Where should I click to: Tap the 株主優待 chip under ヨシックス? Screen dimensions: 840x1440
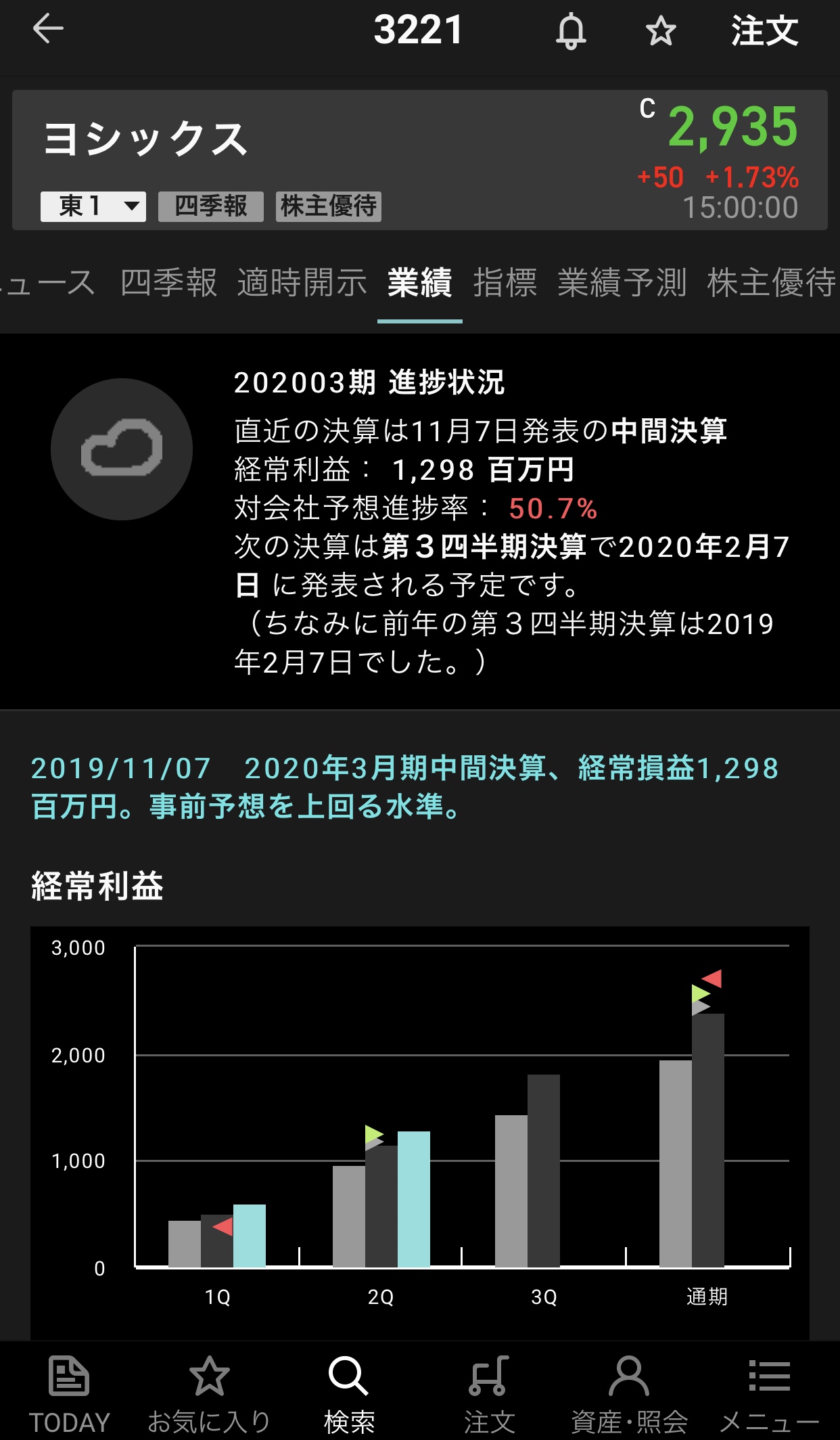point(329,206)
